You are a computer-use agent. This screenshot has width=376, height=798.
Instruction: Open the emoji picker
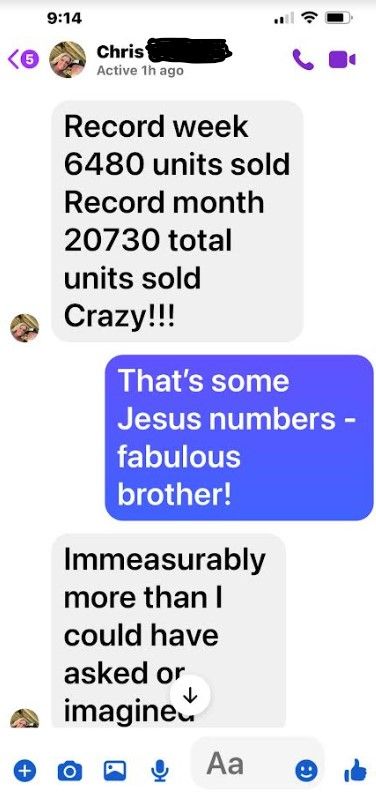[307, 772]
